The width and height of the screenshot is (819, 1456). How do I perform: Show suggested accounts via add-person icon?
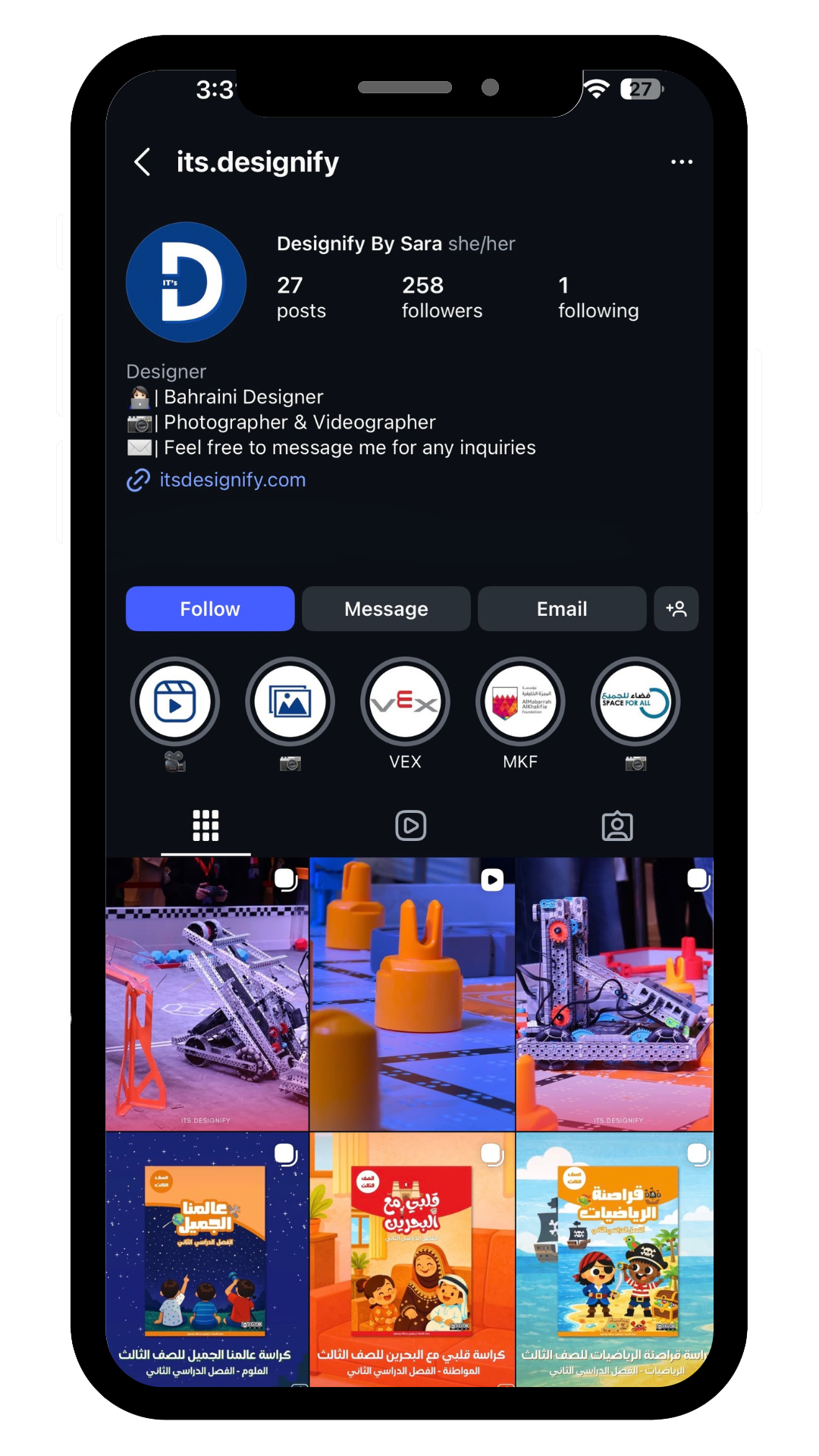click(676, 609)
